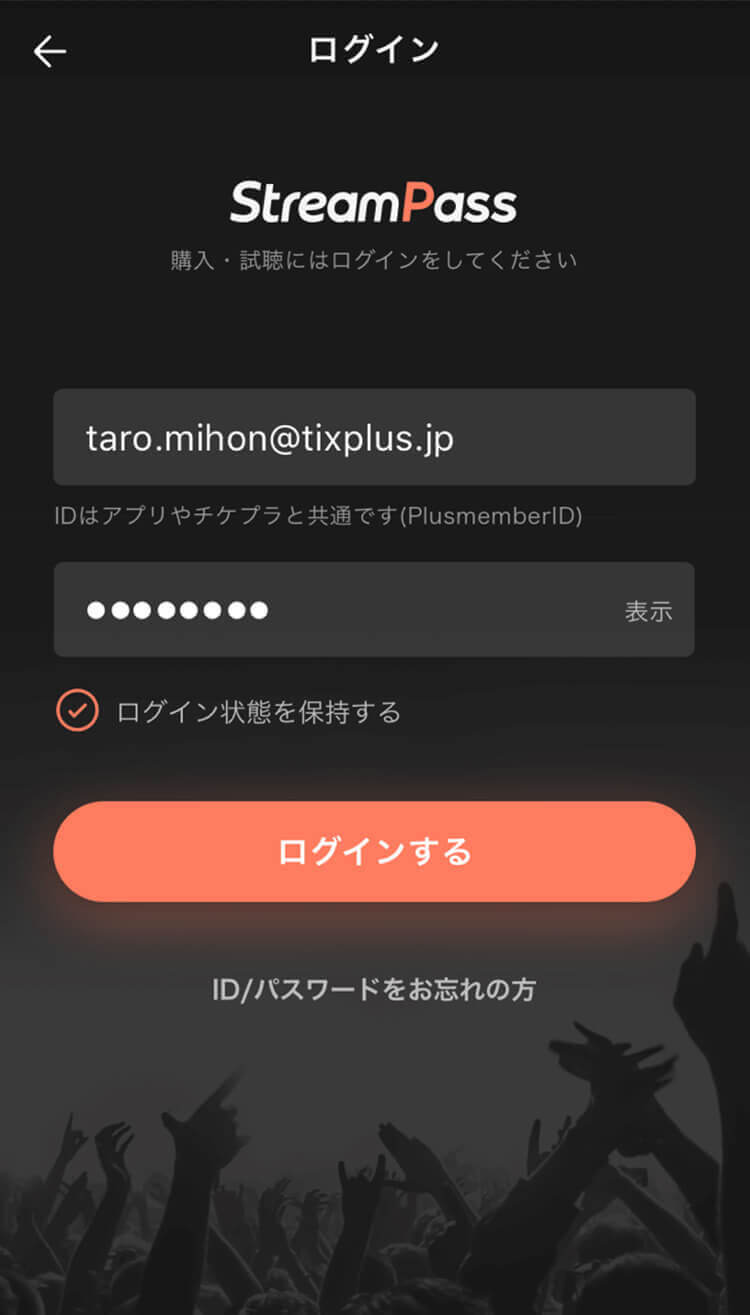Tap the email ID input field
This screenshot has width=750, height=1315.
pyautogui.click(x=374, y=438)
